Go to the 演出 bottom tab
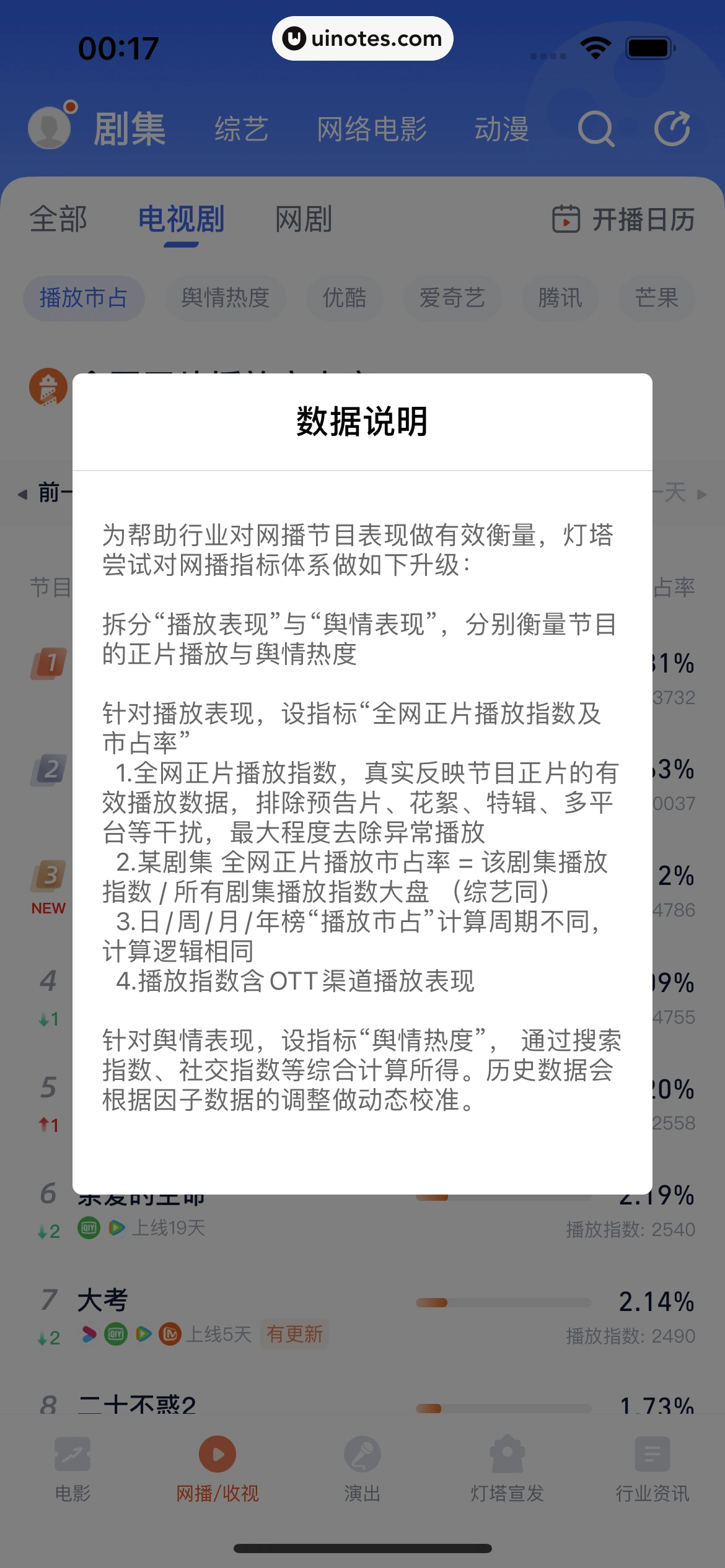The image size is (725, 1568). (x=362, y=1469)
